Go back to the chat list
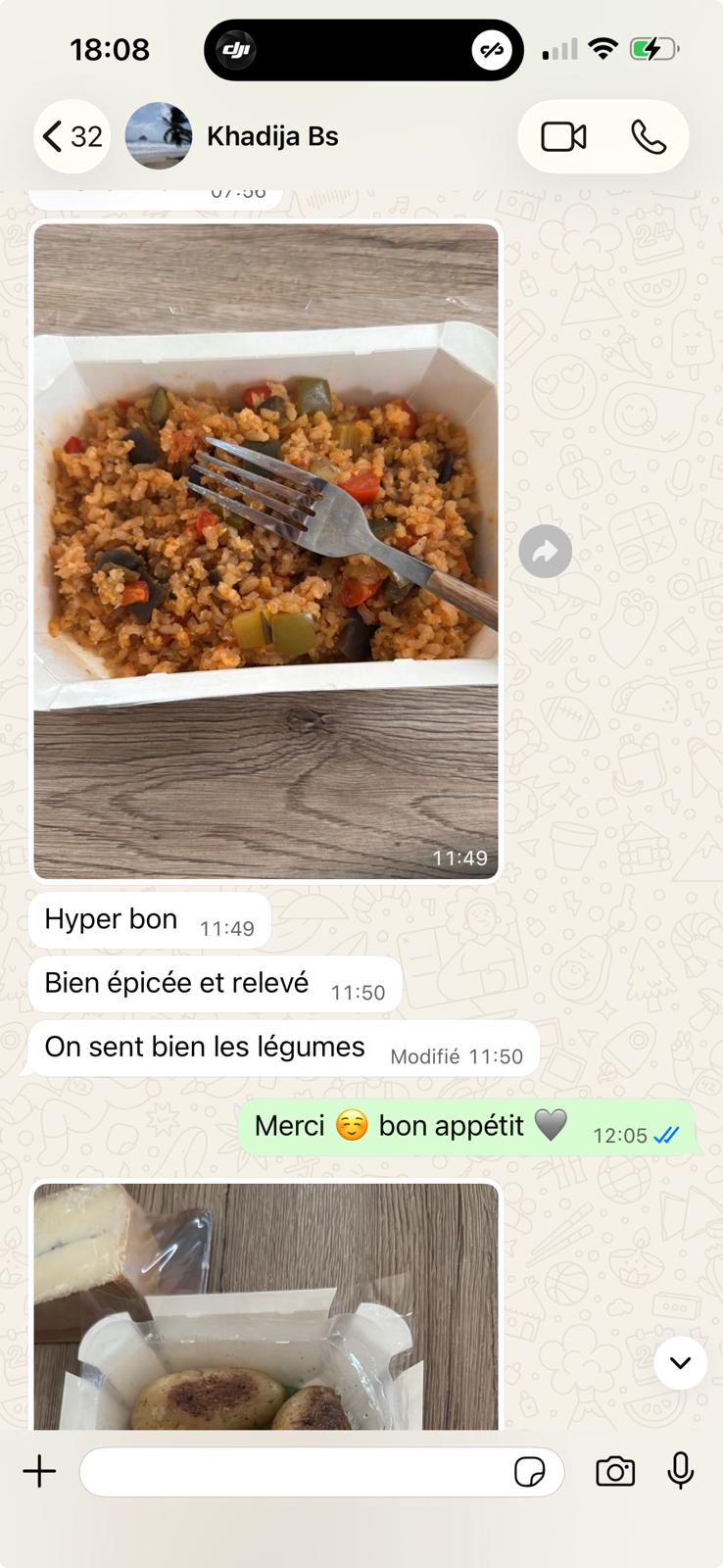 [x=72, y=136]
